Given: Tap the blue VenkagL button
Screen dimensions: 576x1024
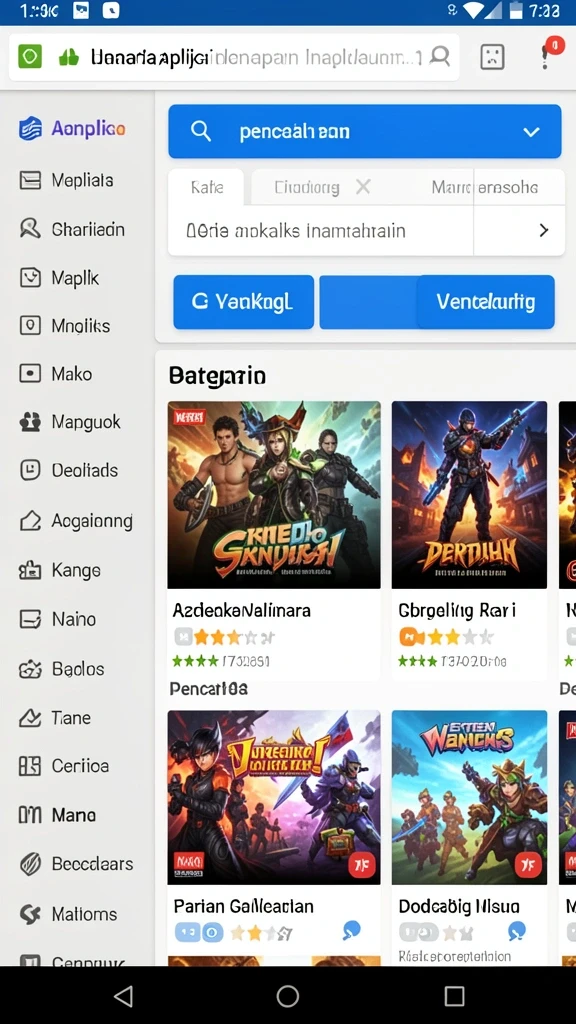Looking at the screenshot, I should coord(244,302).
